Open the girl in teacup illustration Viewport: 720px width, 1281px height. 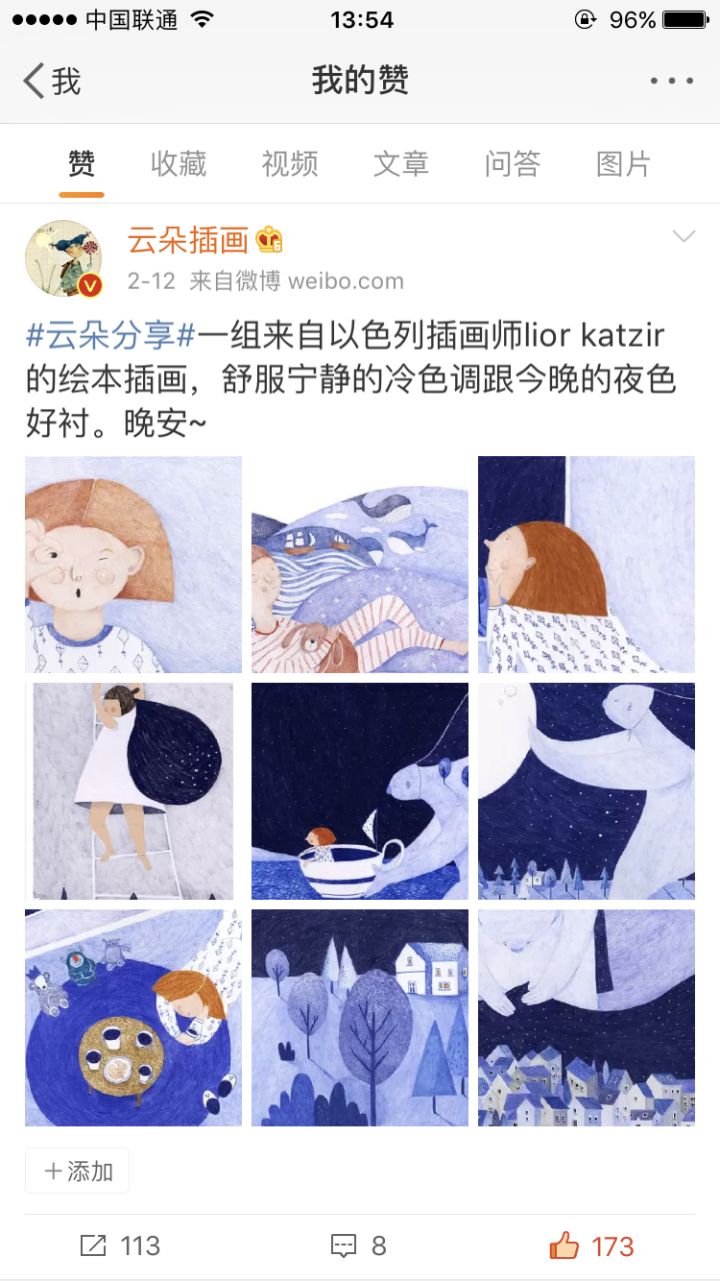pyautogui.click(x=360, y=791)
